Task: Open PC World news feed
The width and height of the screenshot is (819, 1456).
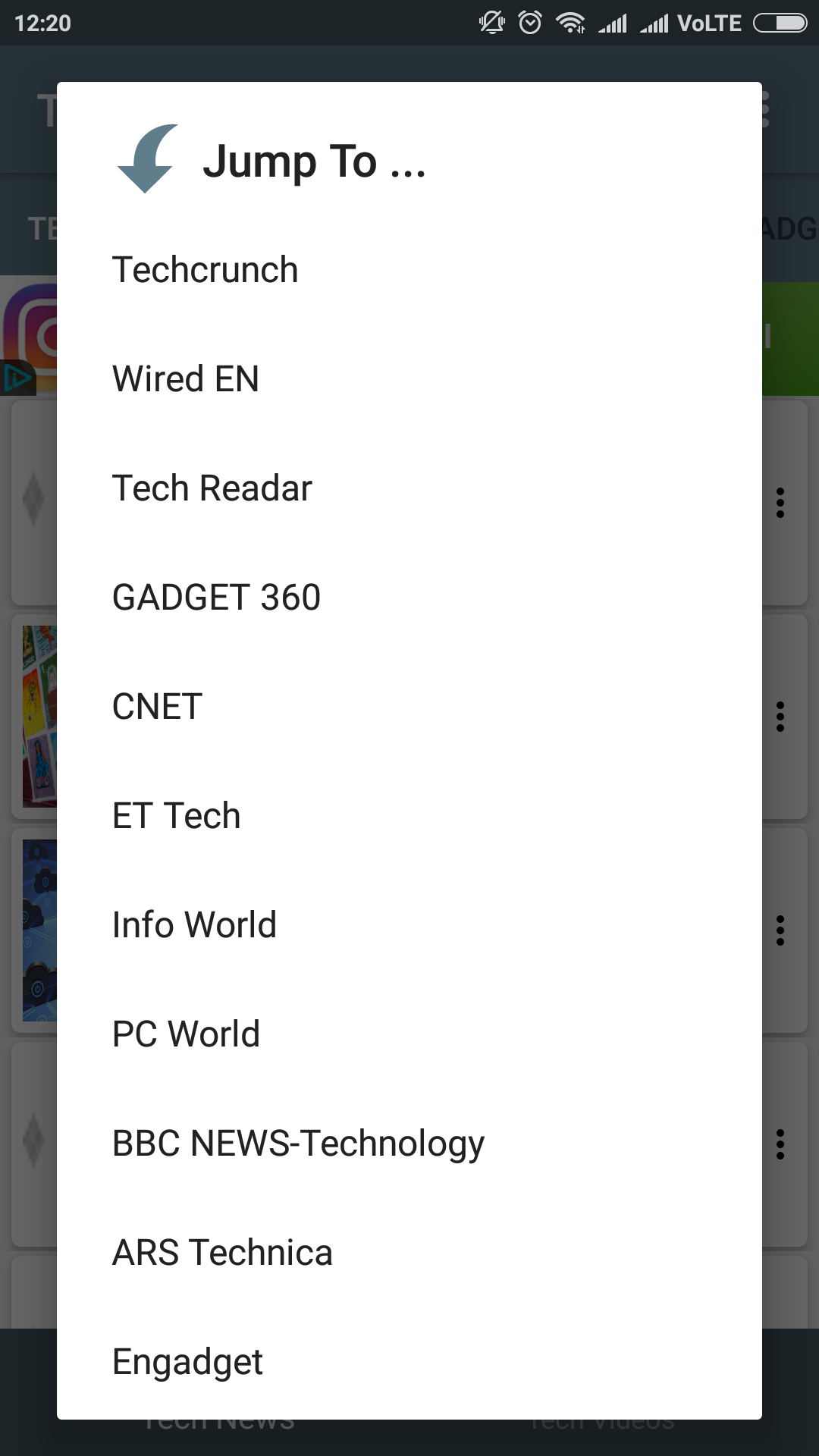Action: click(186, 1034)
